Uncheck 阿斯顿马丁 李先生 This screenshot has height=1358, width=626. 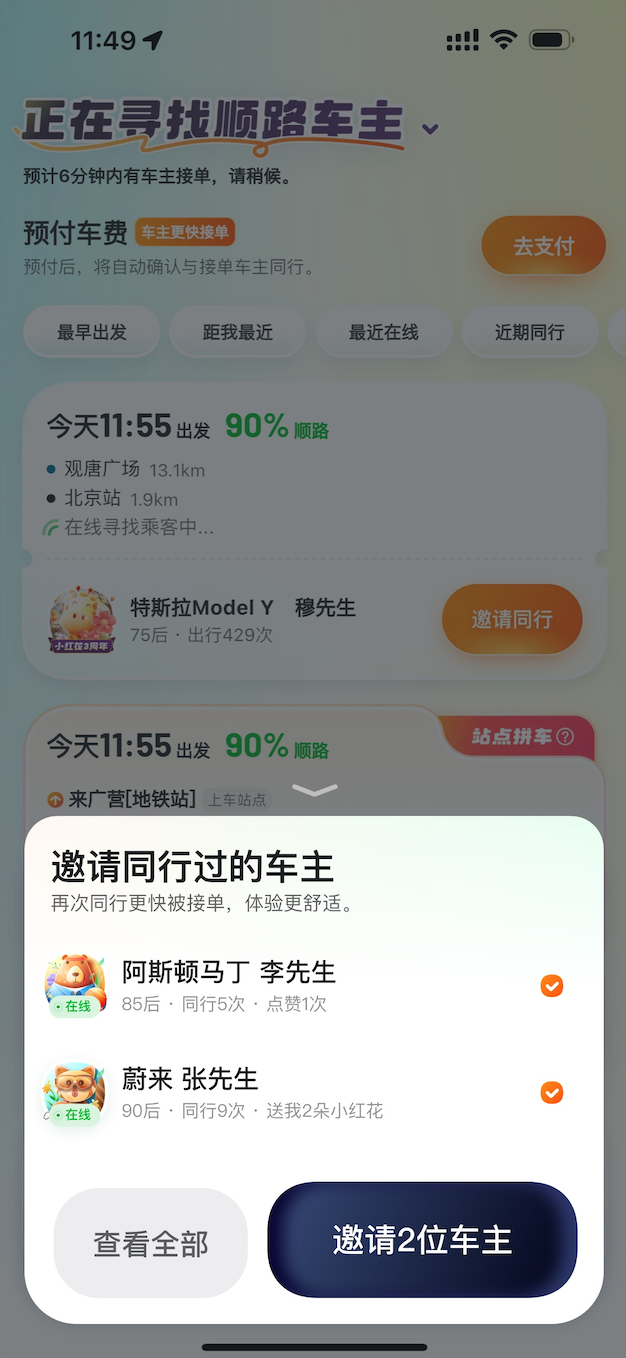coord(552,986)
